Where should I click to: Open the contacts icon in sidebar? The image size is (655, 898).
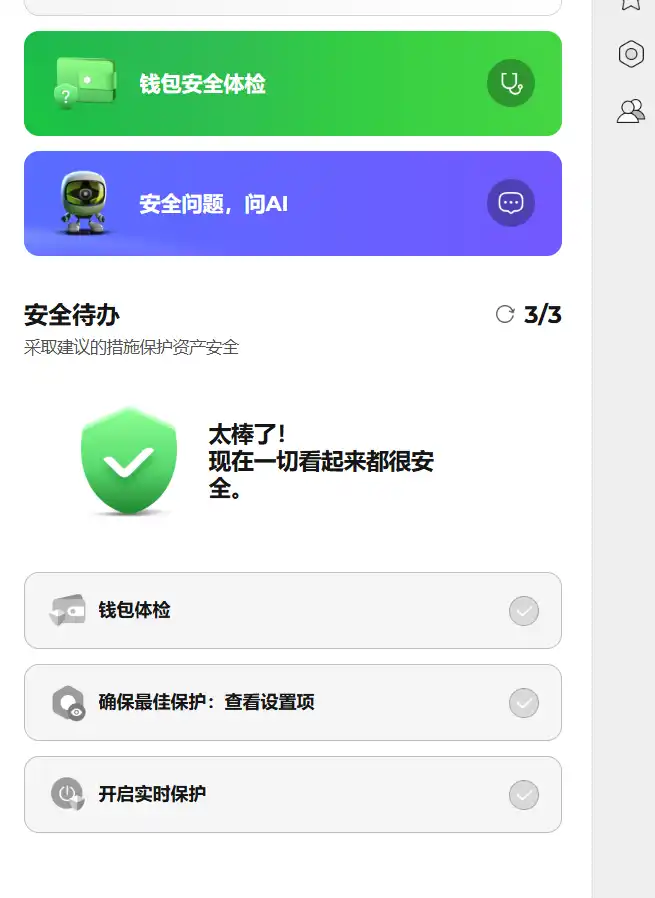pos(631,110)
